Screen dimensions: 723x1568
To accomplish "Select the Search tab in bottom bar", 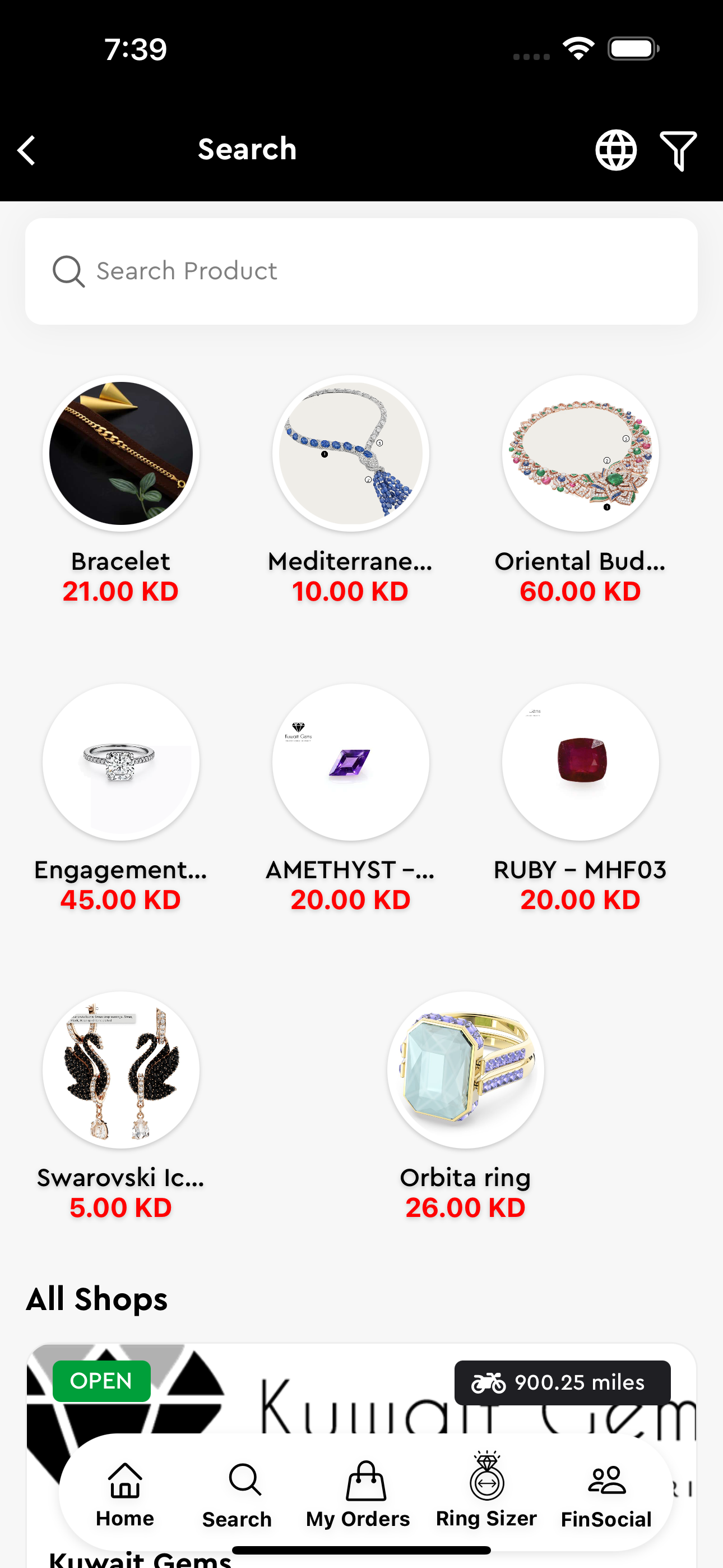I will click(237, 1495).
